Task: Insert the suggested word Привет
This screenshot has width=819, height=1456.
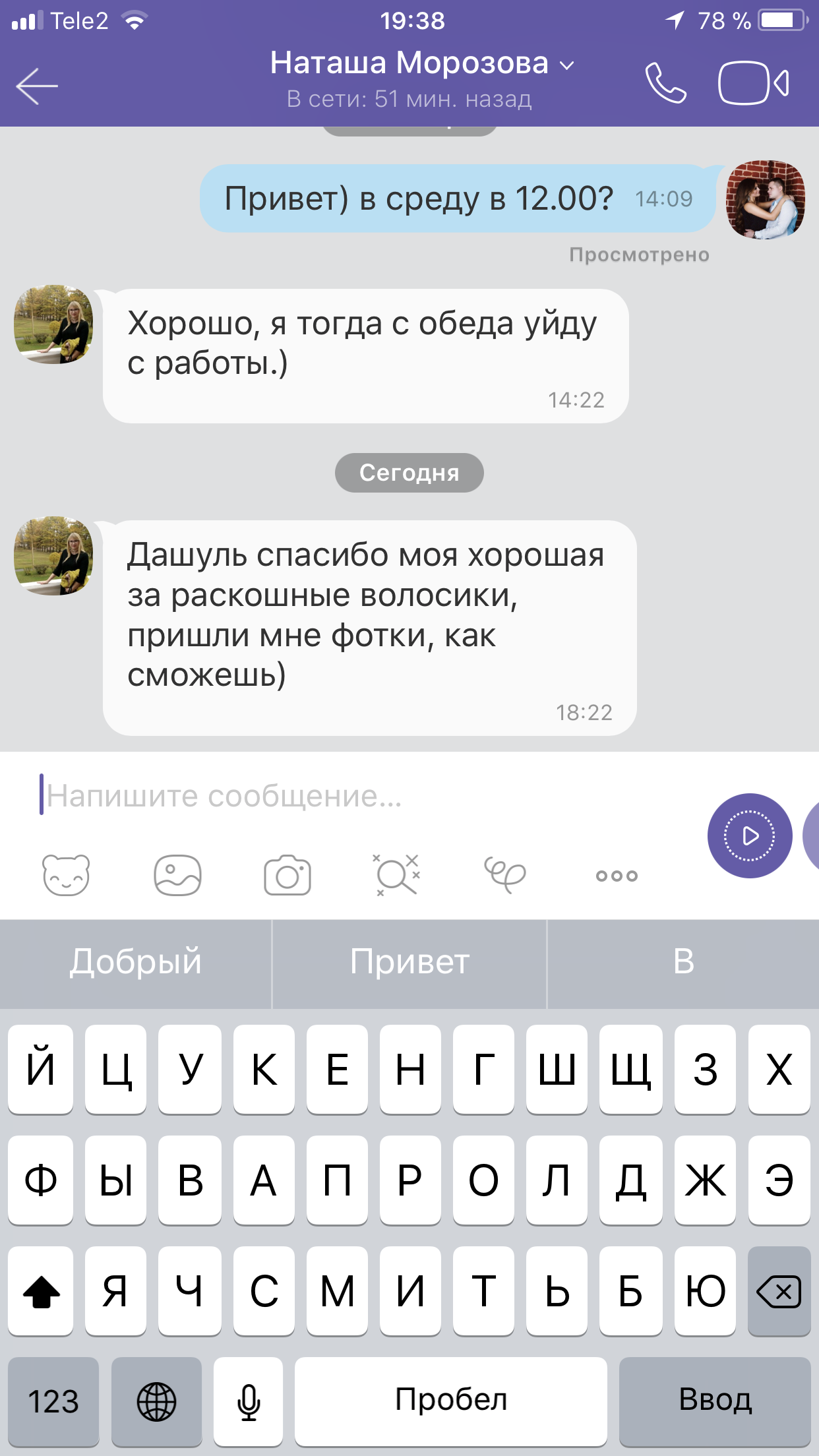Action: [409, 962]
